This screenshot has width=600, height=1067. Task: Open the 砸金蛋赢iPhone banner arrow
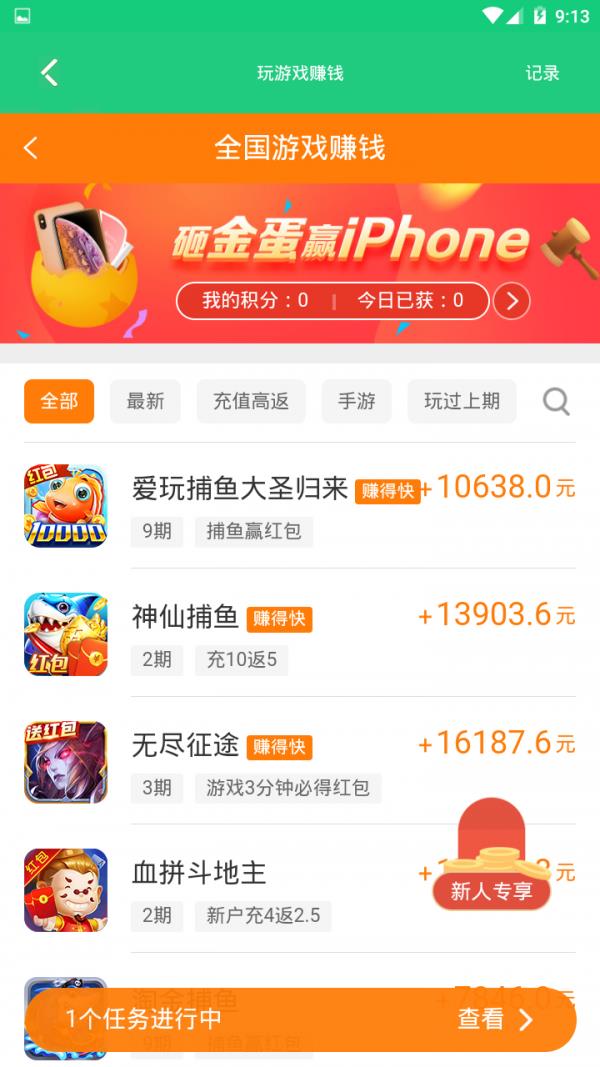pyautogui.click(x=512, y=300)
